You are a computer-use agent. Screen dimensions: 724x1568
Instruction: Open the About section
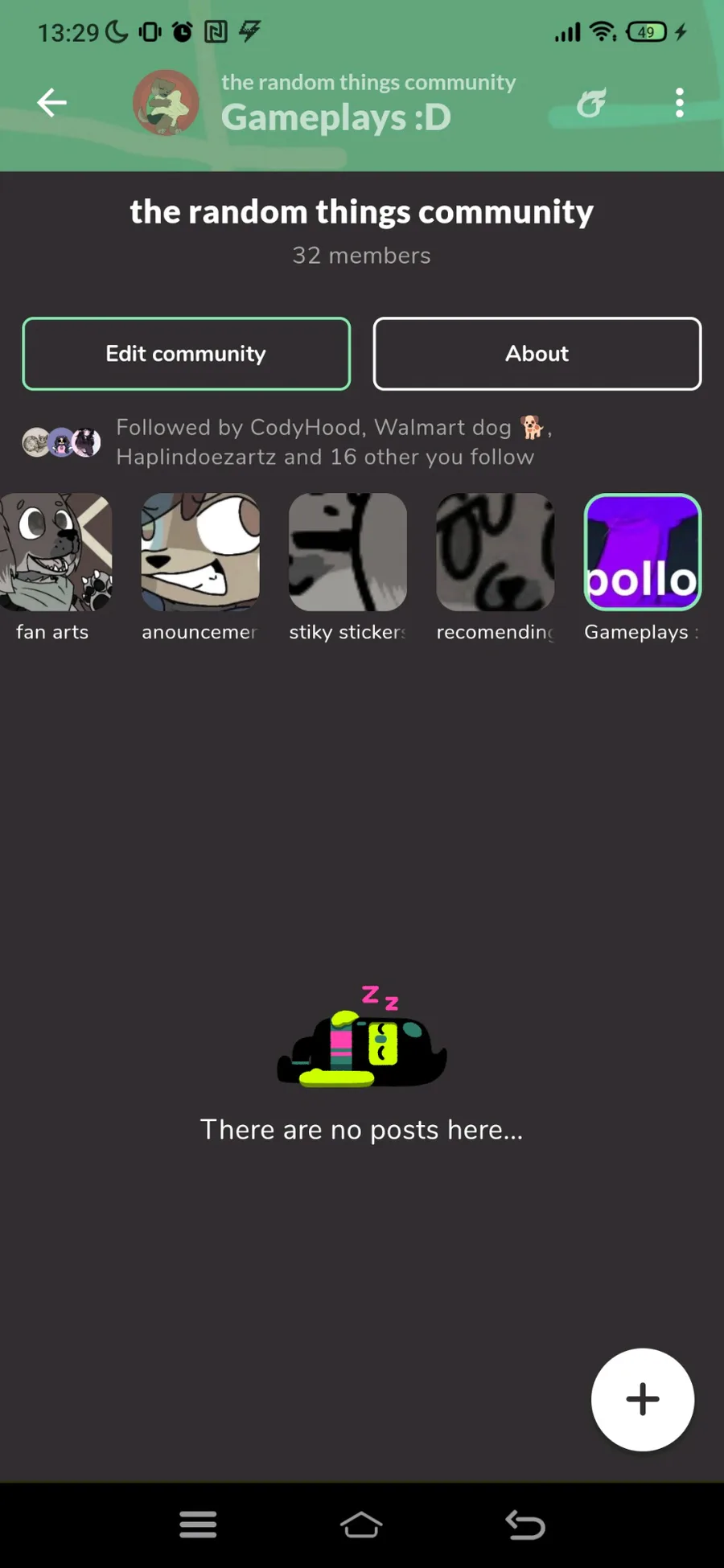[537, 354]
